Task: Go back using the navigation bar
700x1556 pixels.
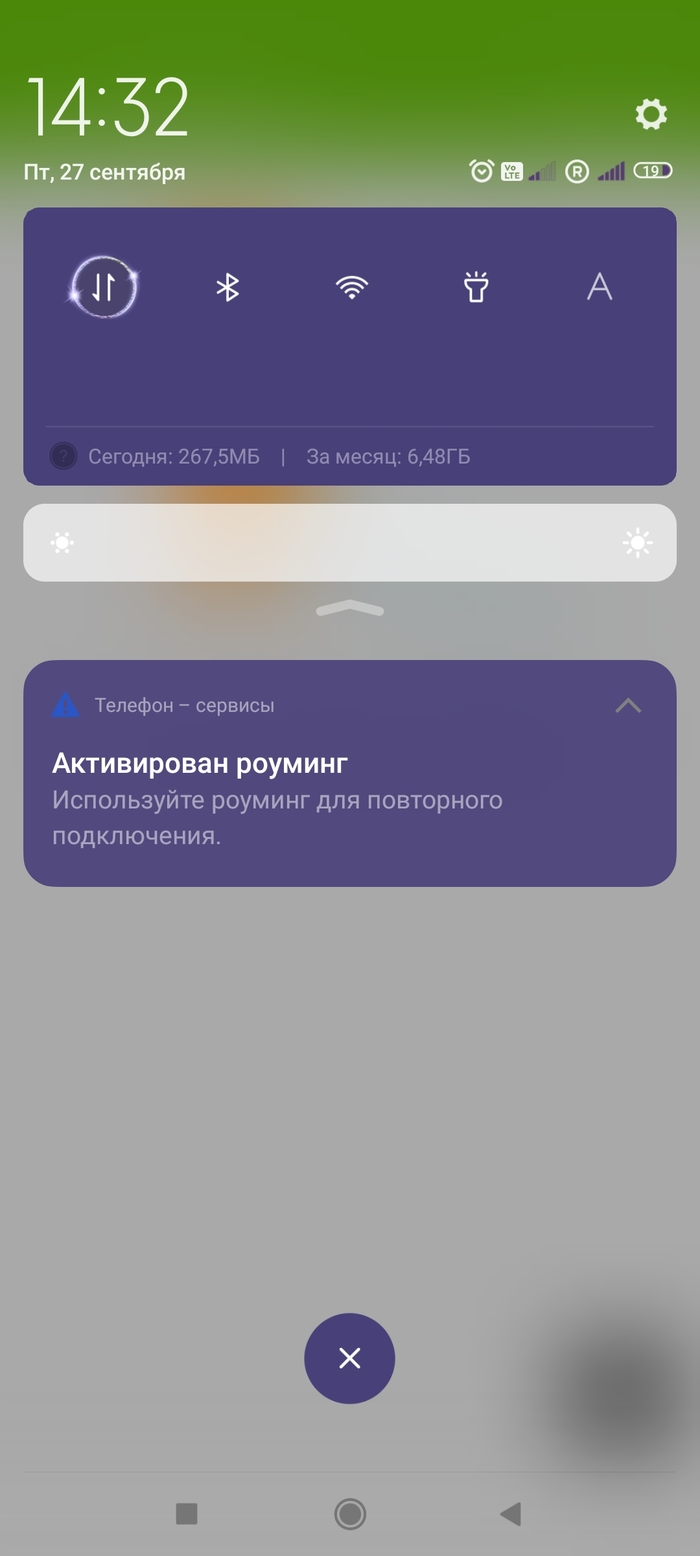Action: tap(511, 1514)
